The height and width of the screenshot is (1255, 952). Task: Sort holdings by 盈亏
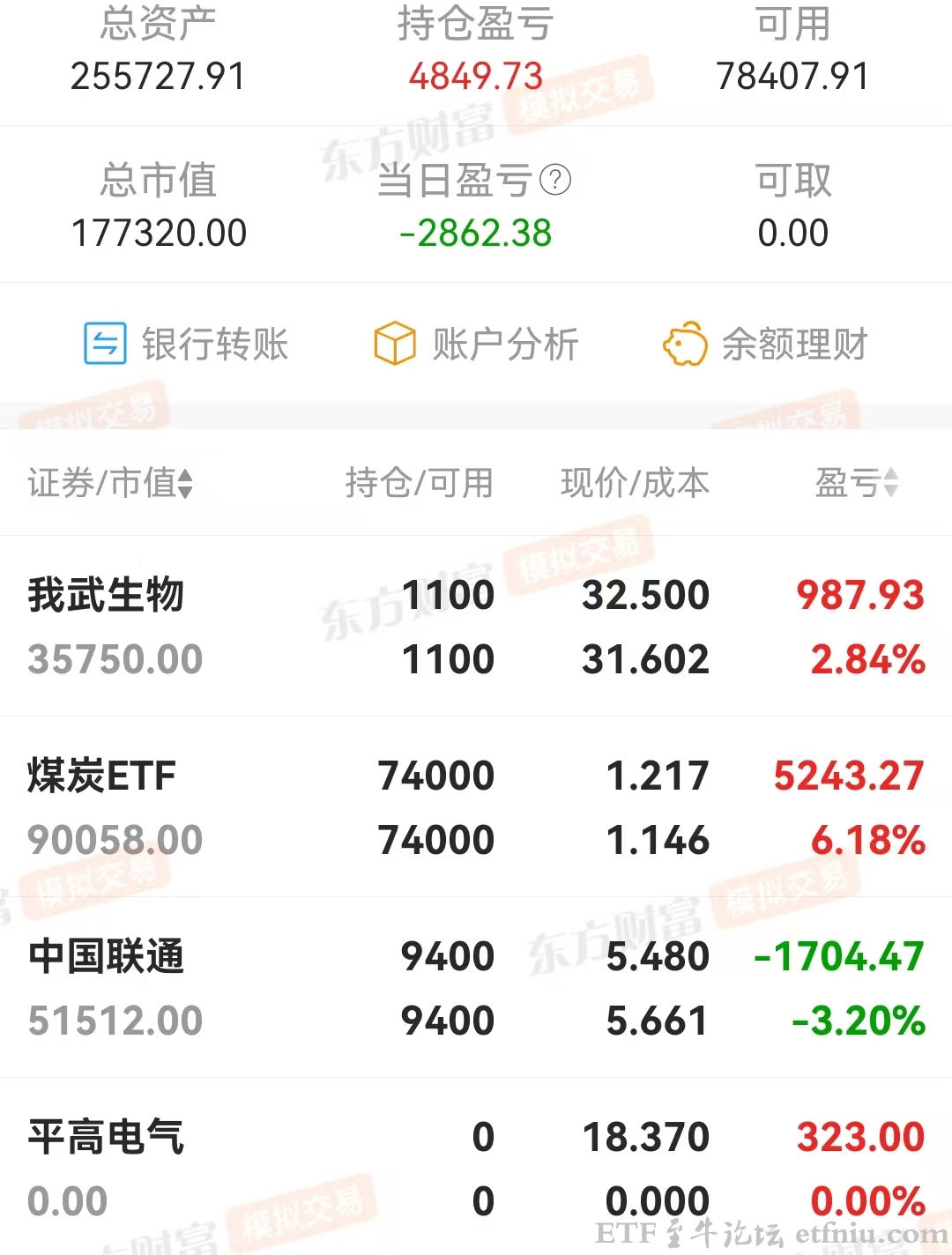tap(856, 483)
